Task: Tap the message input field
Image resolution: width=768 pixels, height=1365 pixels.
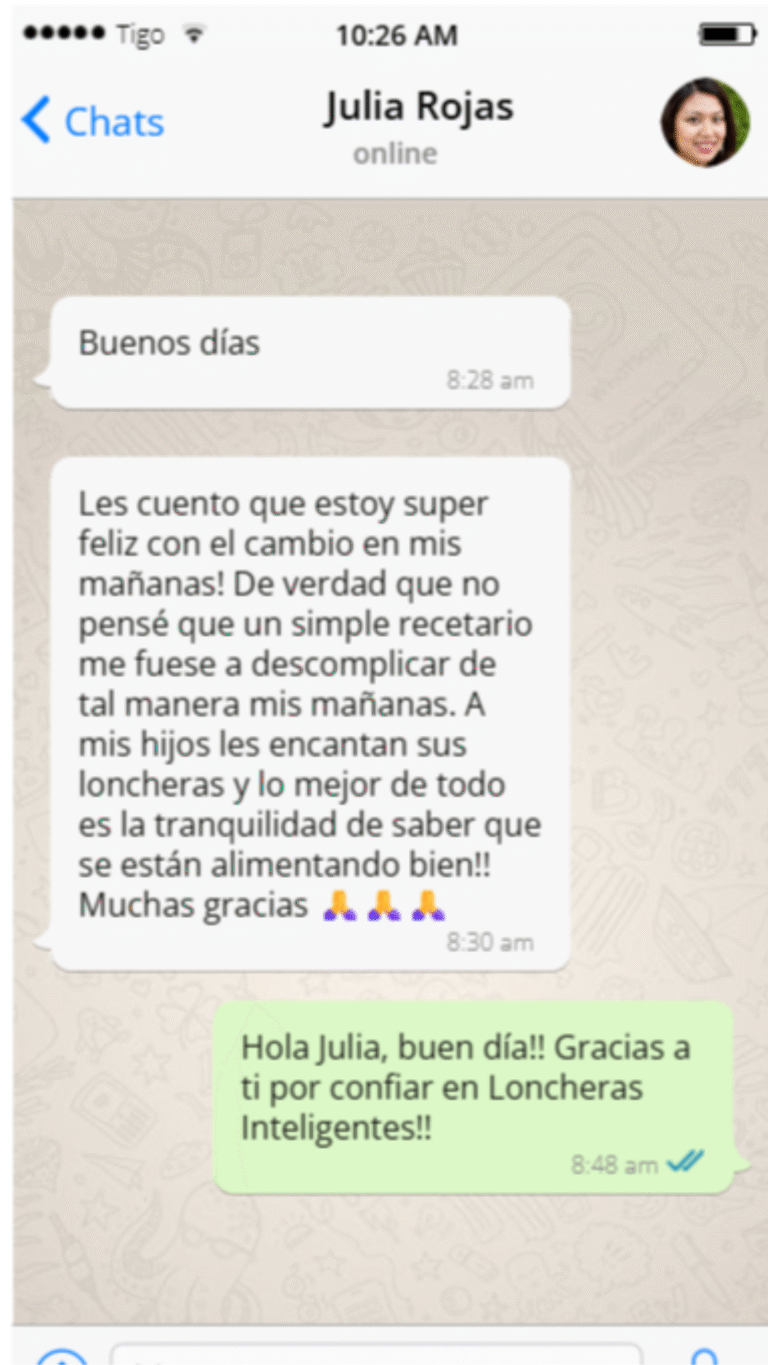Action: [x=375, y=1354]
